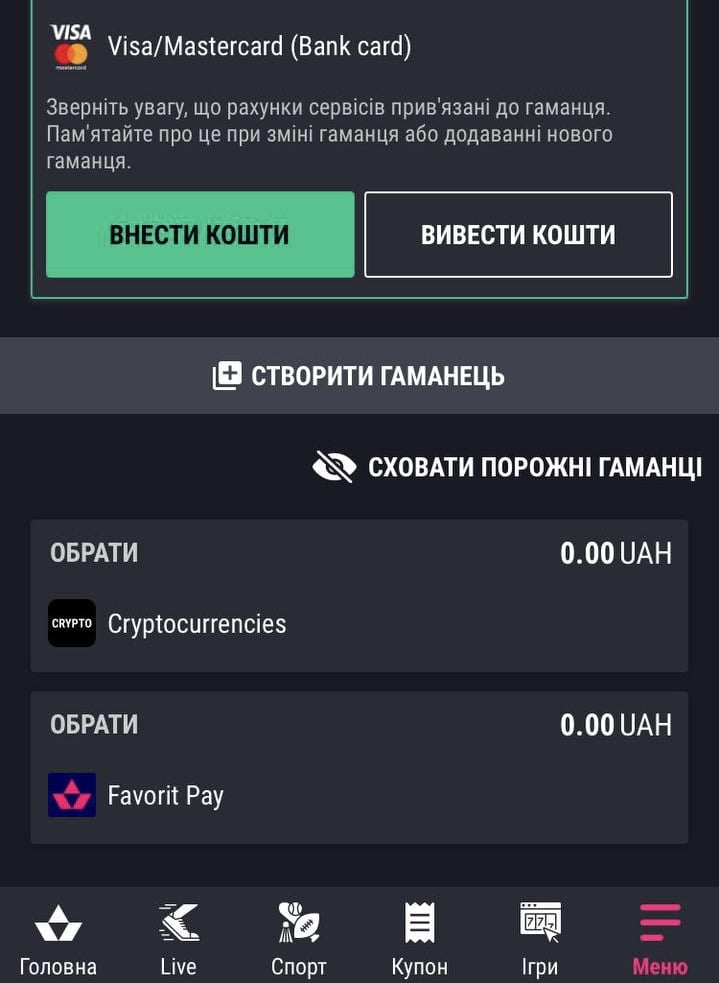Tap the ВИВЕСТИ КОШТИ withdraw button

point(518,234)
